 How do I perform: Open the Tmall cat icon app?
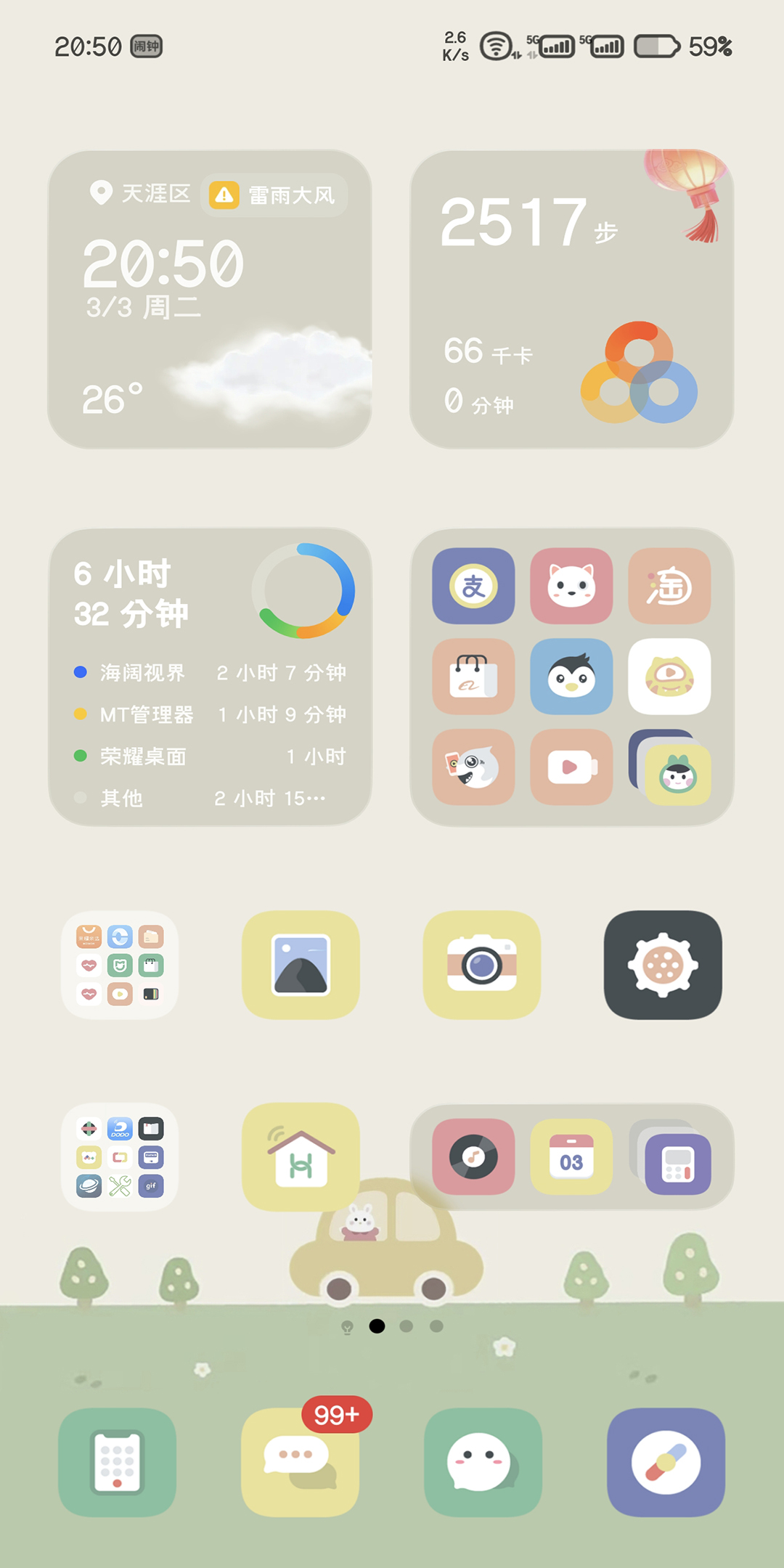pos(571,586)
